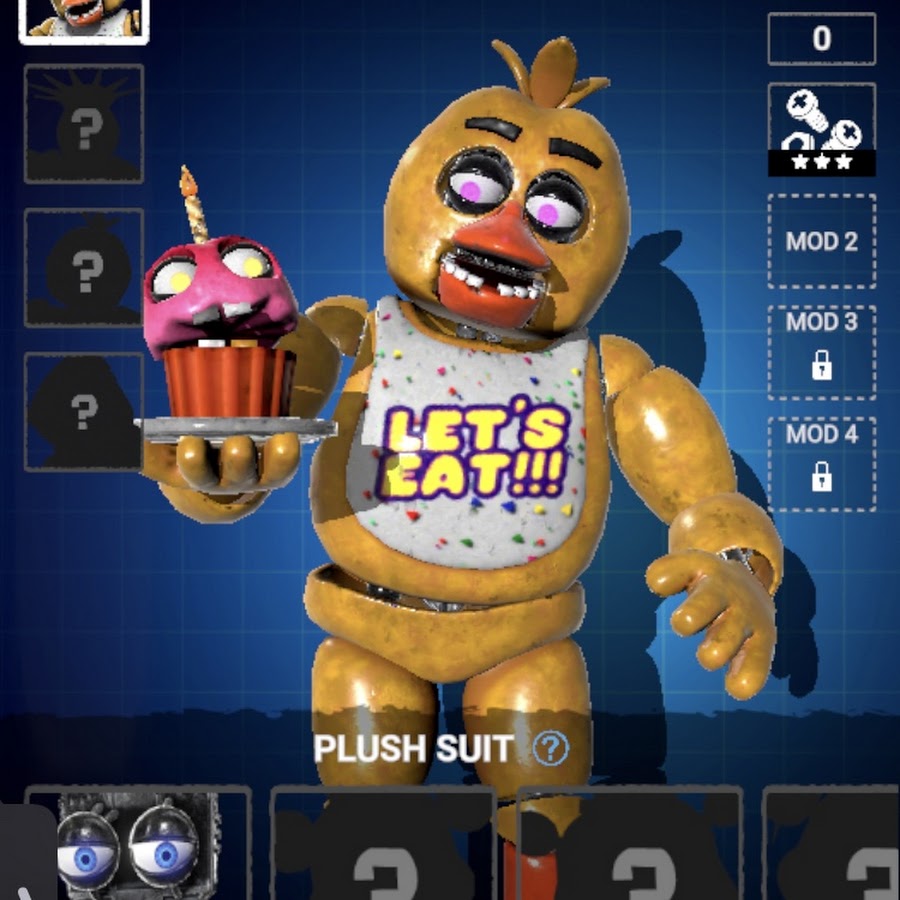Open the empty MOD 2 slot
Viewport: 900px width, 900px height.
[821, 241]
